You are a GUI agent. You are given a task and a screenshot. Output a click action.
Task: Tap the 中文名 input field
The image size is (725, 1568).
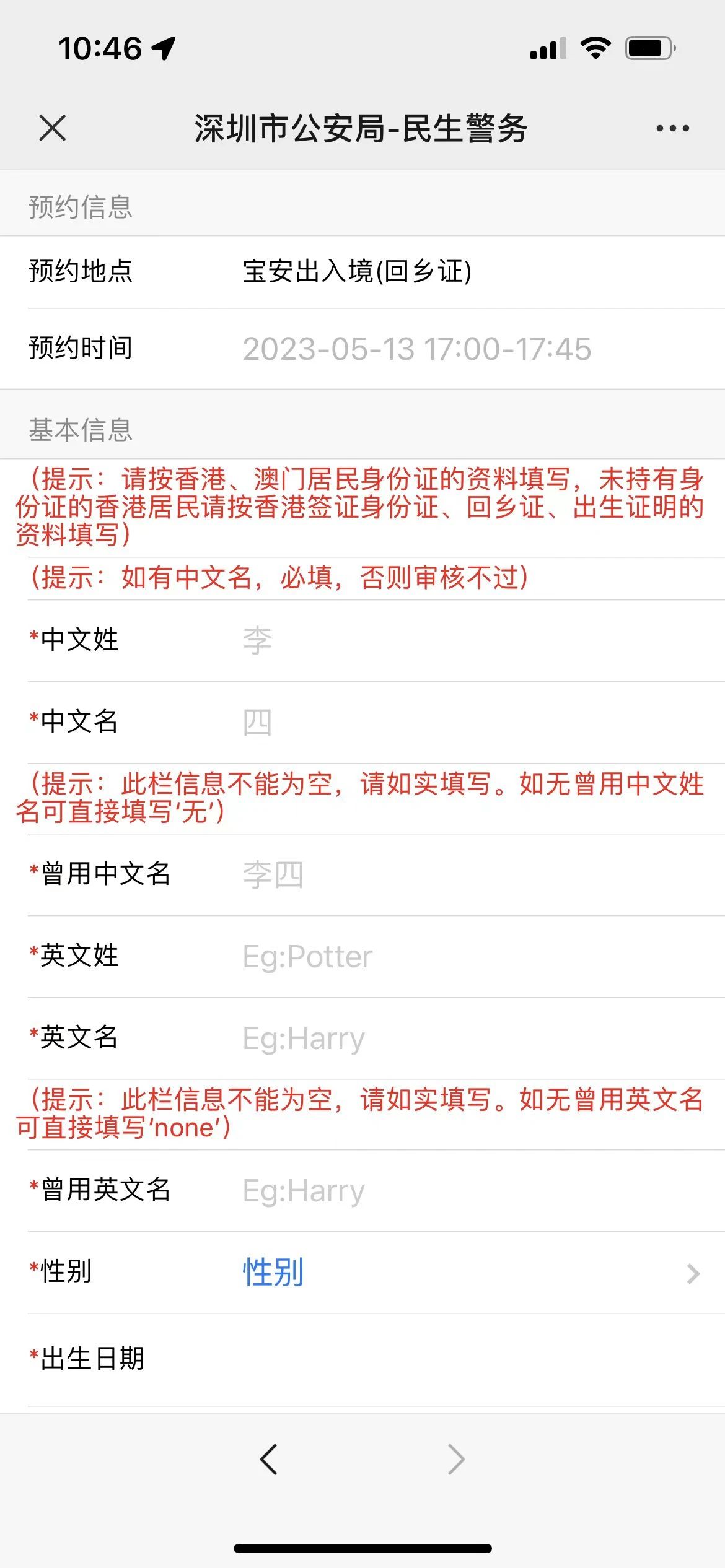[x=471, y=722]
